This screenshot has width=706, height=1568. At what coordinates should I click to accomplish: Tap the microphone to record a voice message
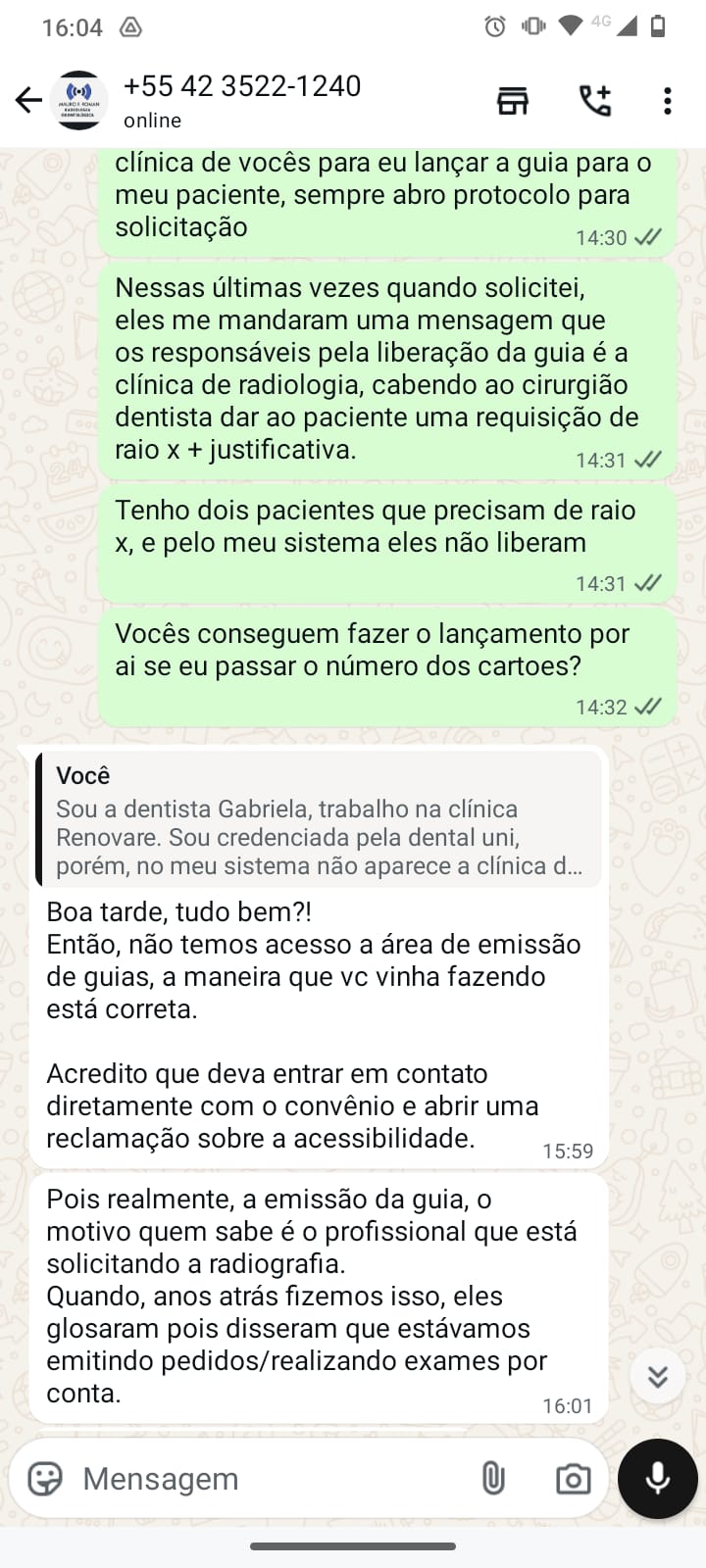pos(657,1478)
